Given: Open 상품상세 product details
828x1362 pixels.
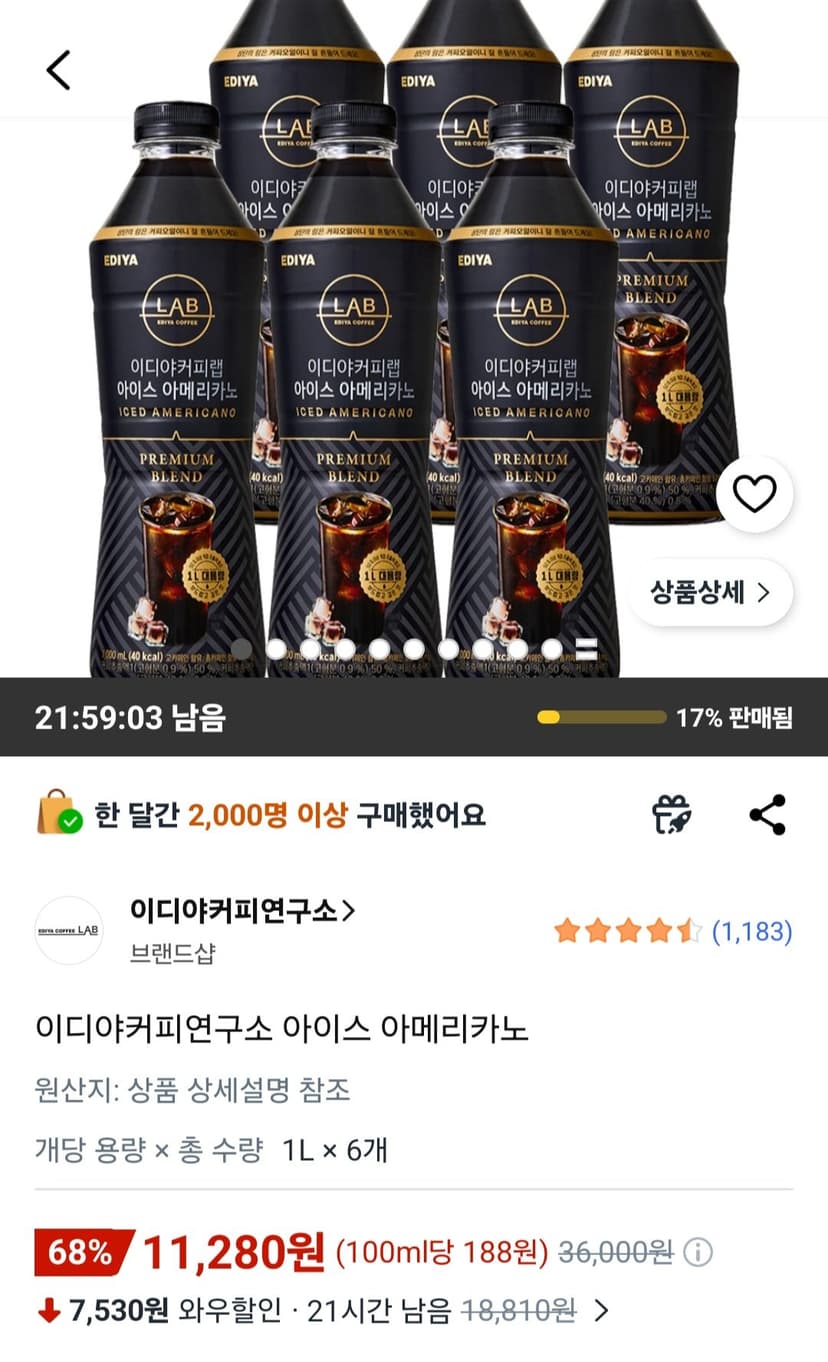Looking at the screenshot, I should (x=710, y=593).
